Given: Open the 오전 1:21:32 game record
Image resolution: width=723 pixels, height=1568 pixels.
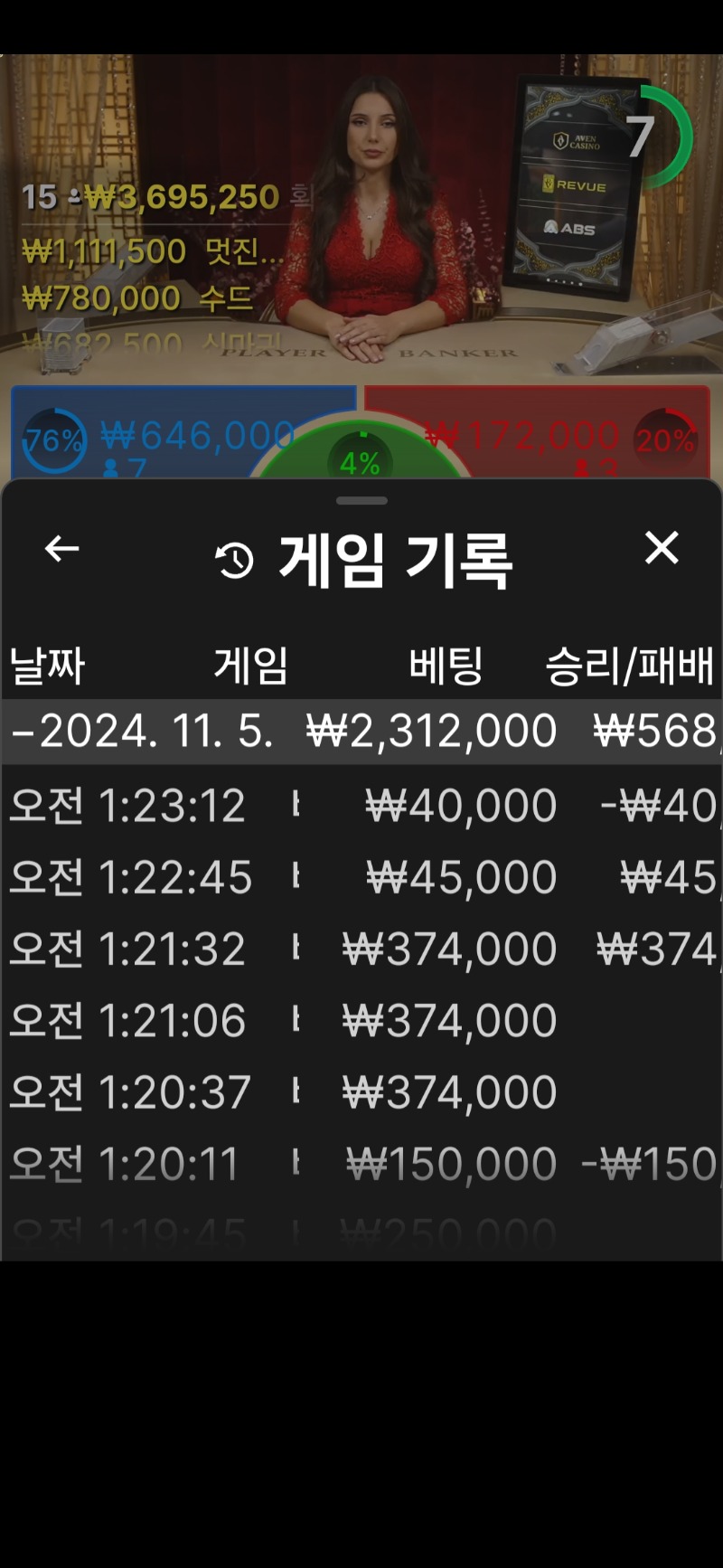Looking at the screenshot, I should (361, 949).
